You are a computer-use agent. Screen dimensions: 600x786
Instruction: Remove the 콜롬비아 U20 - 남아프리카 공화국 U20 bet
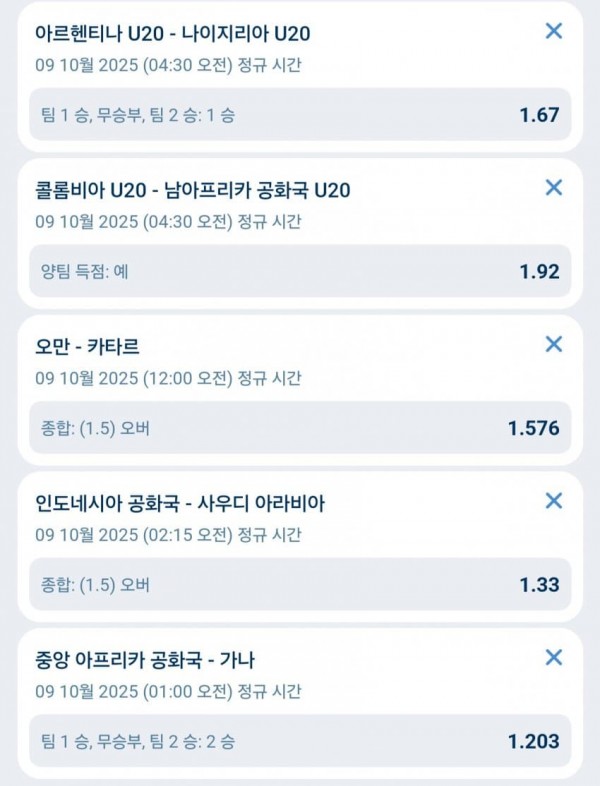click(553, 187)
